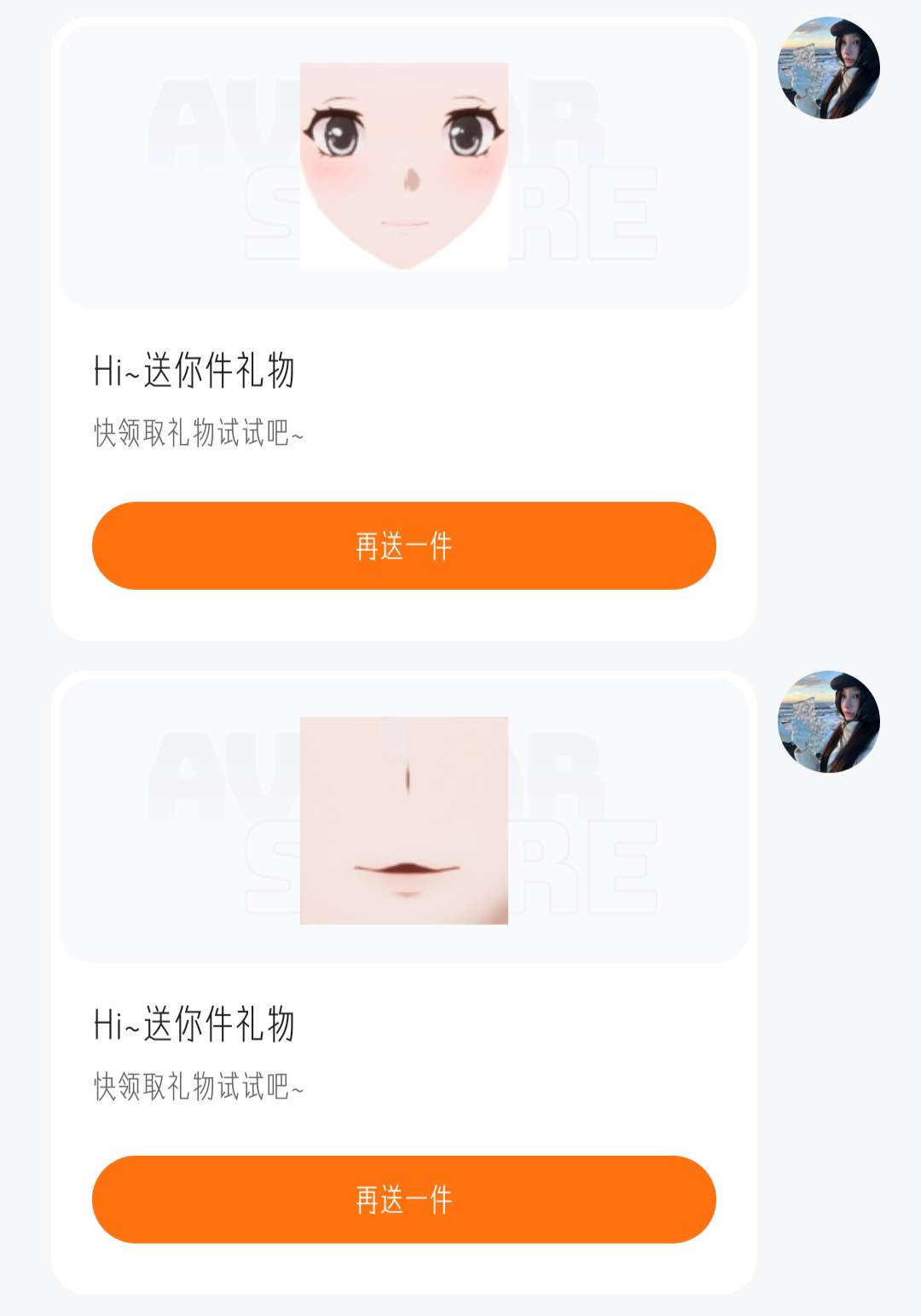Open the nose and lips gift image

(x=404, y=820)
